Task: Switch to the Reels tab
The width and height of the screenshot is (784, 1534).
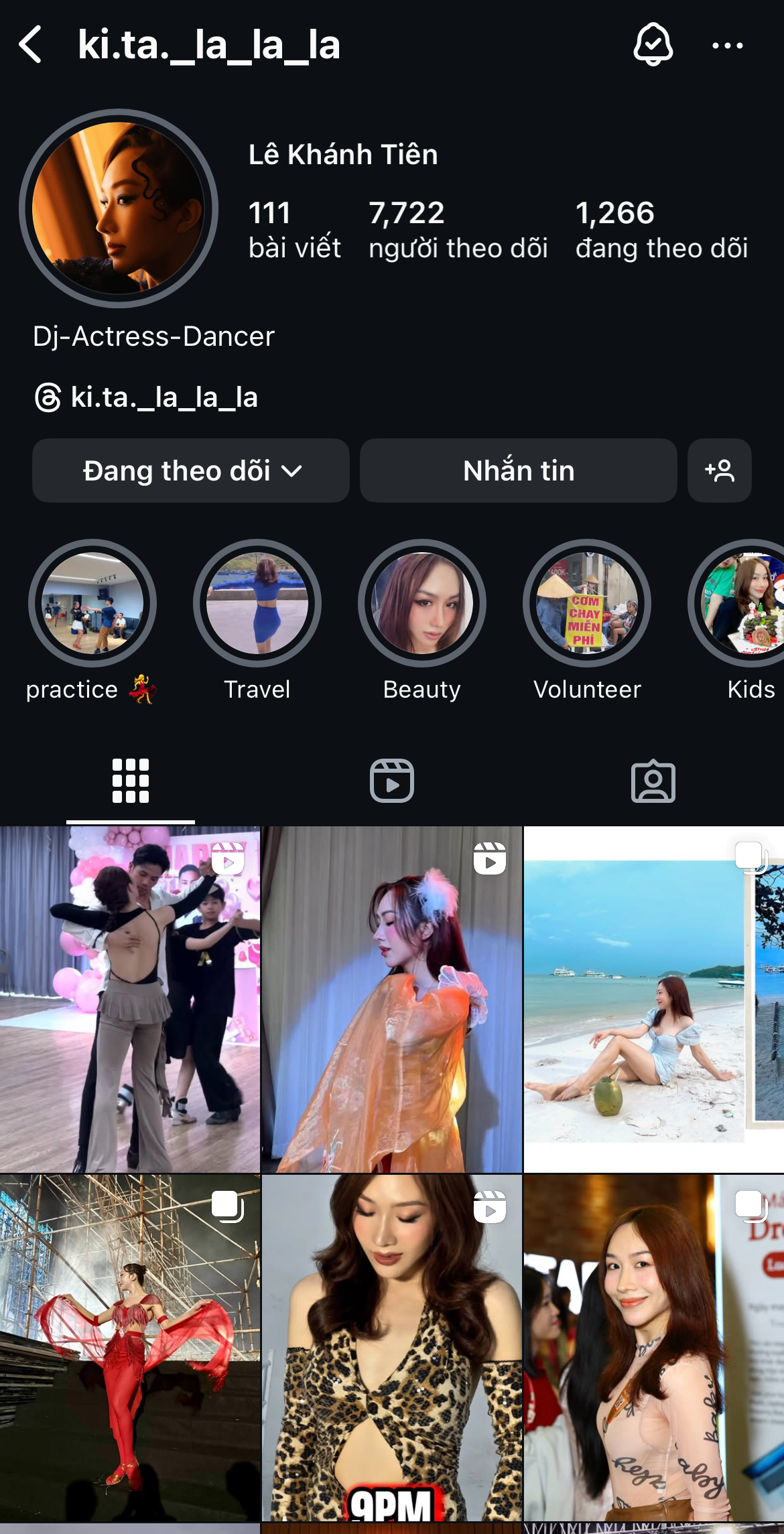Action: pos(392,781)
